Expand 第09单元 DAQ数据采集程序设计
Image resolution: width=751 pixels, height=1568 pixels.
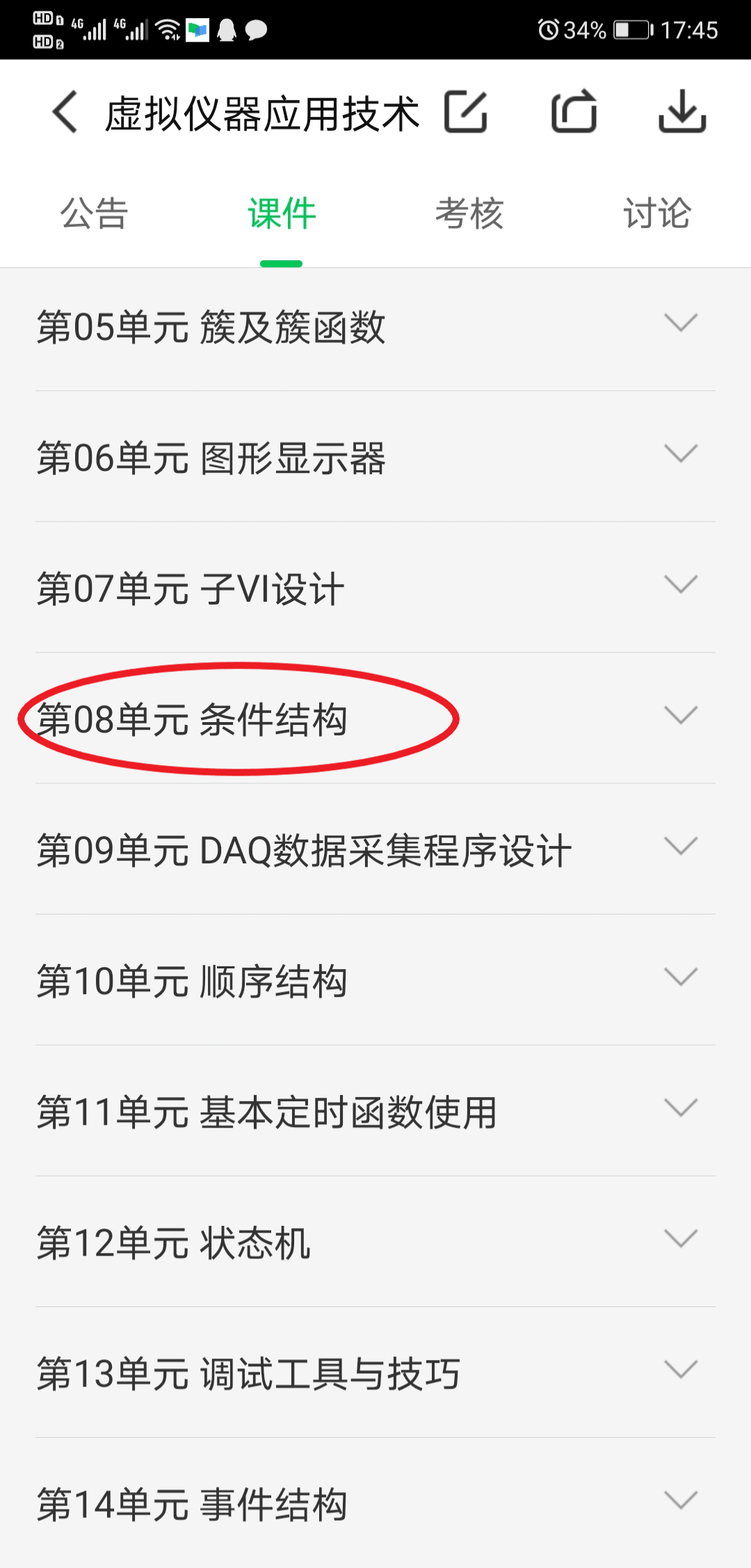680,847
